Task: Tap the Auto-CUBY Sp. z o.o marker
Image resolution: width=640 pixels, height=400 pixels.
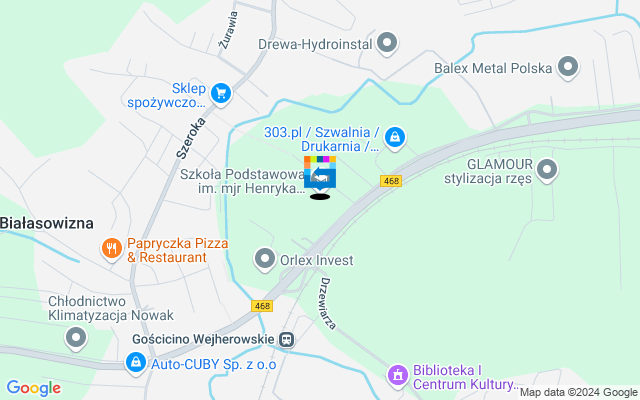Action: coord(135,362)
